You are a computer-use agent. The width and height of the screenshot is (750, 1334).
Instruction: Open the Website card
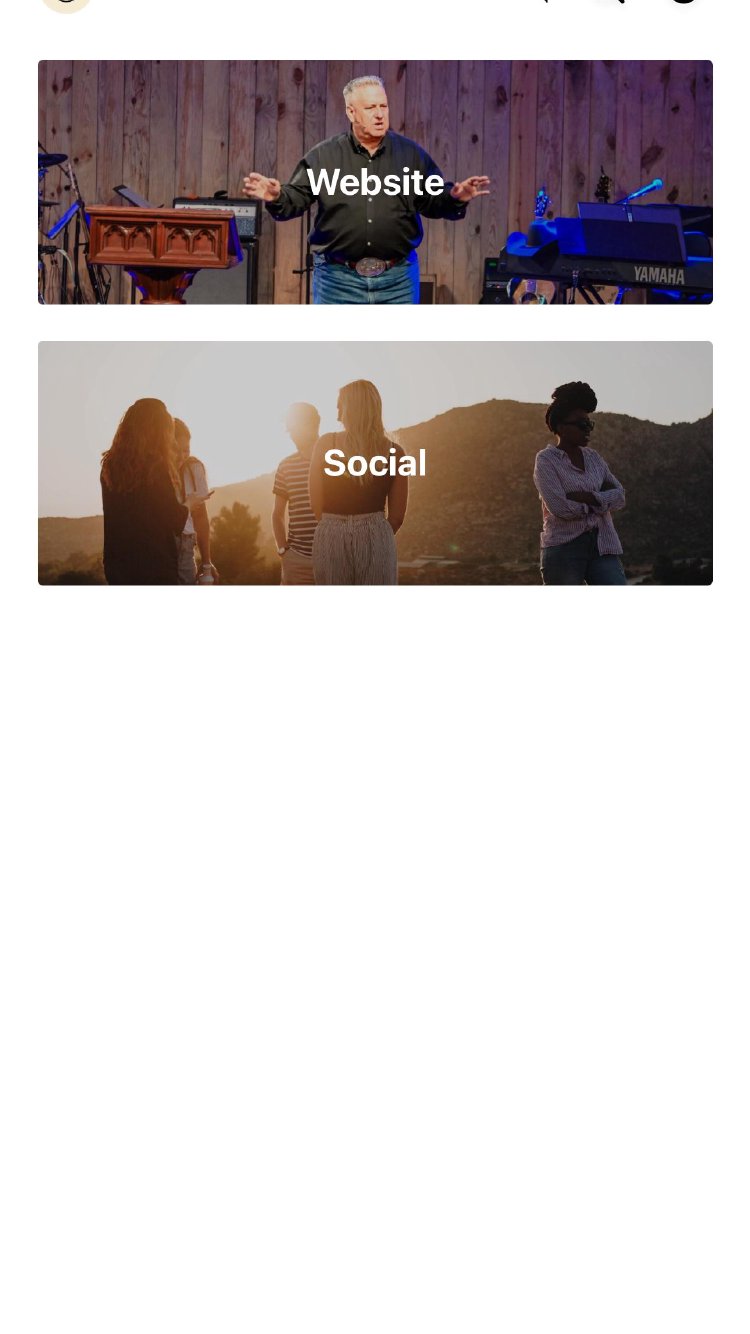tap(375, 182)
